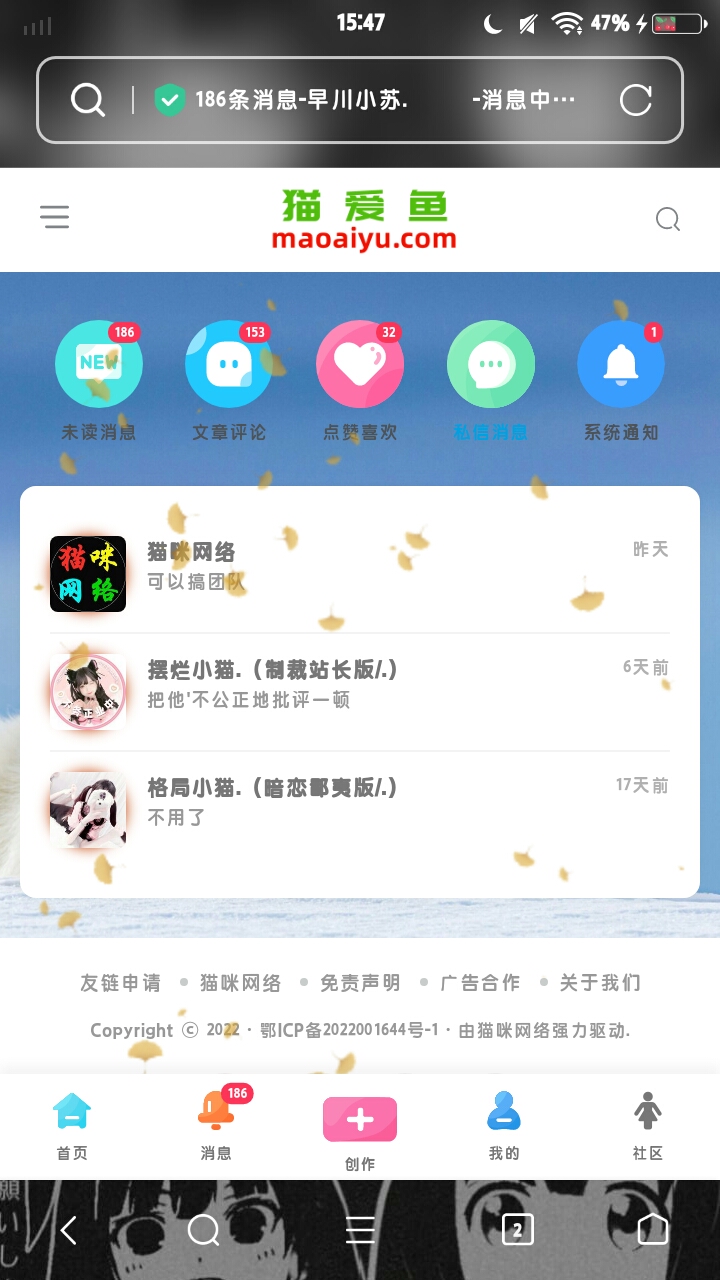The width and height of the screenshot is (720, 1280).
Task: Open the 消息 tab with 186 badge
Action: click(x=216, y=1125)
